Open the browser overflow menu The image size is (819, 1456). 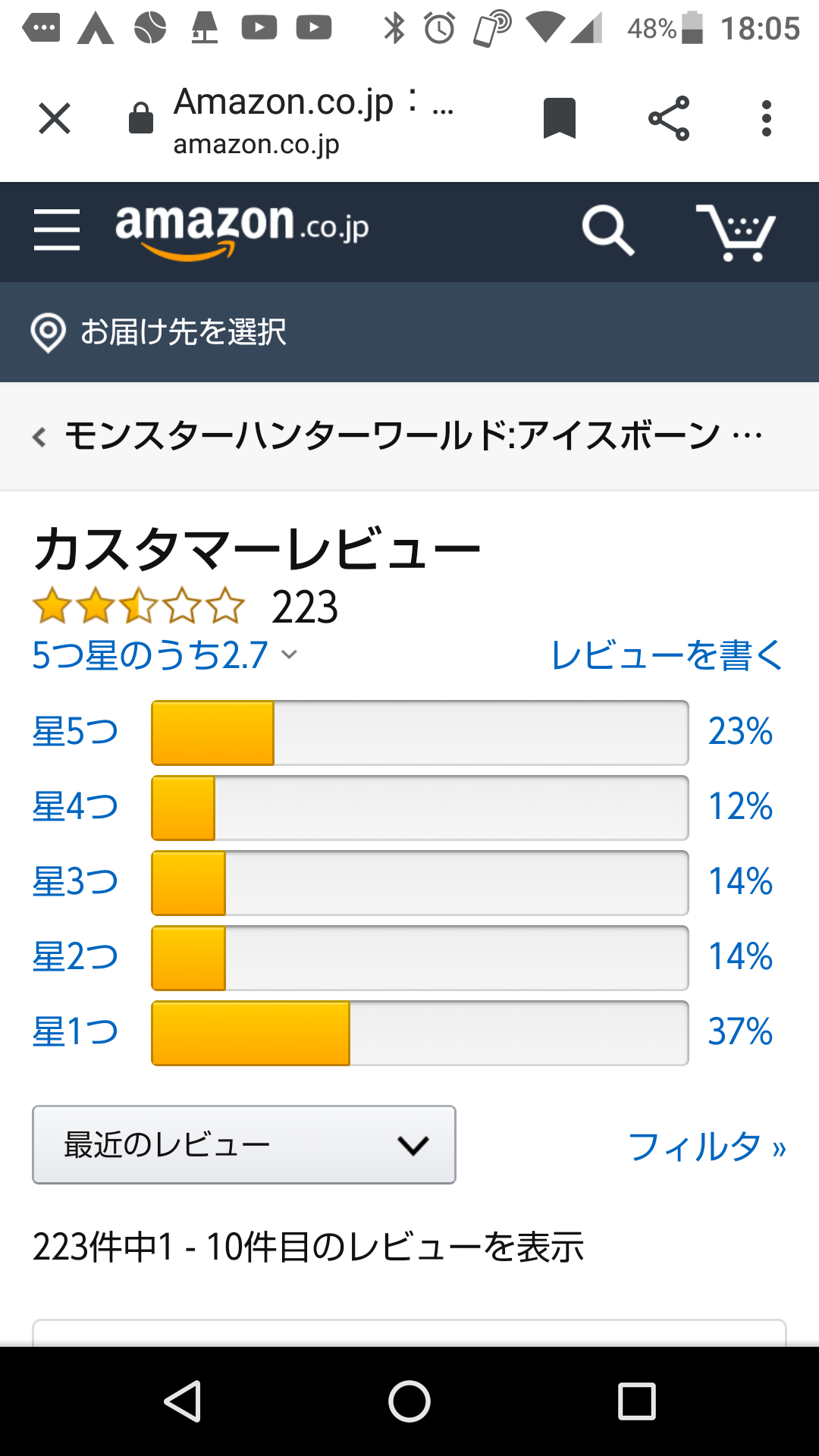click(767, 119)
